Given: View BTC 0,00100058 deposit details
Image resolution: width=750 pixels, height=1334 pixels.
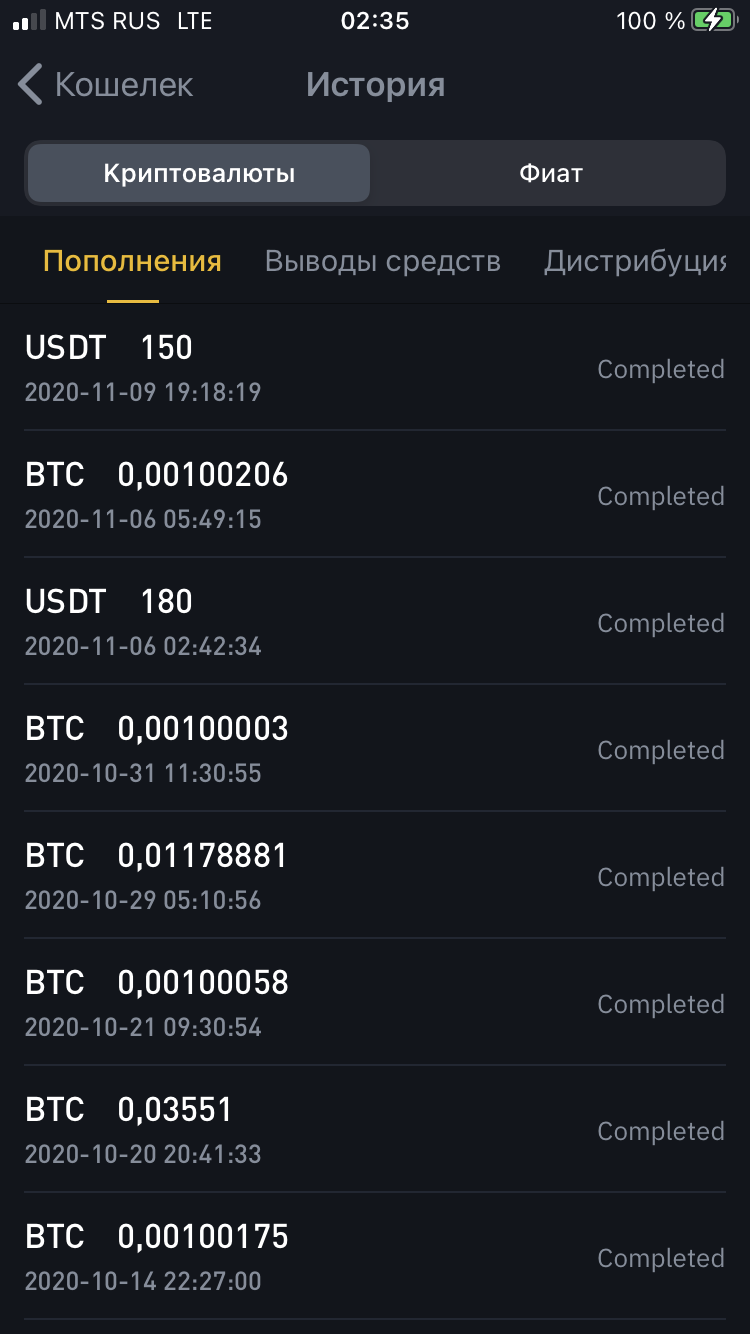Looking at the screenshot, I should [x=375, y=1003].
